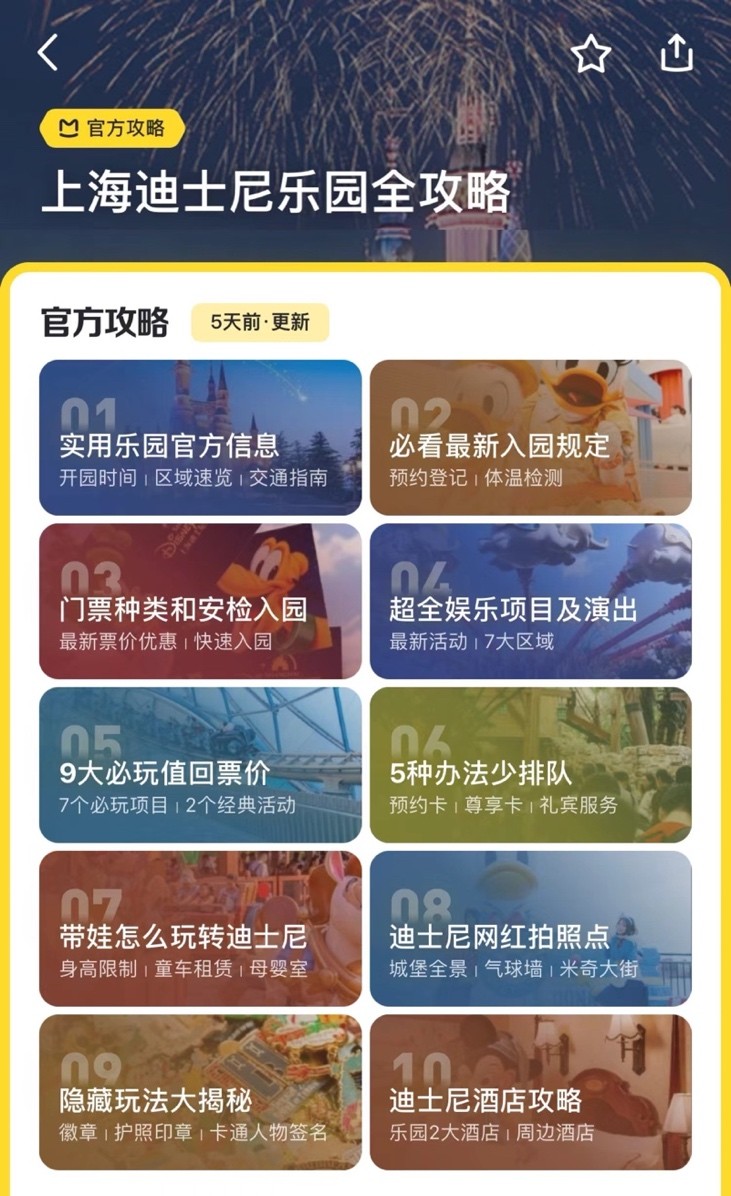This screenshot has height=1196, width=731.
Task: Open card 06 5种办法少排队
Action: click(530, 765)
